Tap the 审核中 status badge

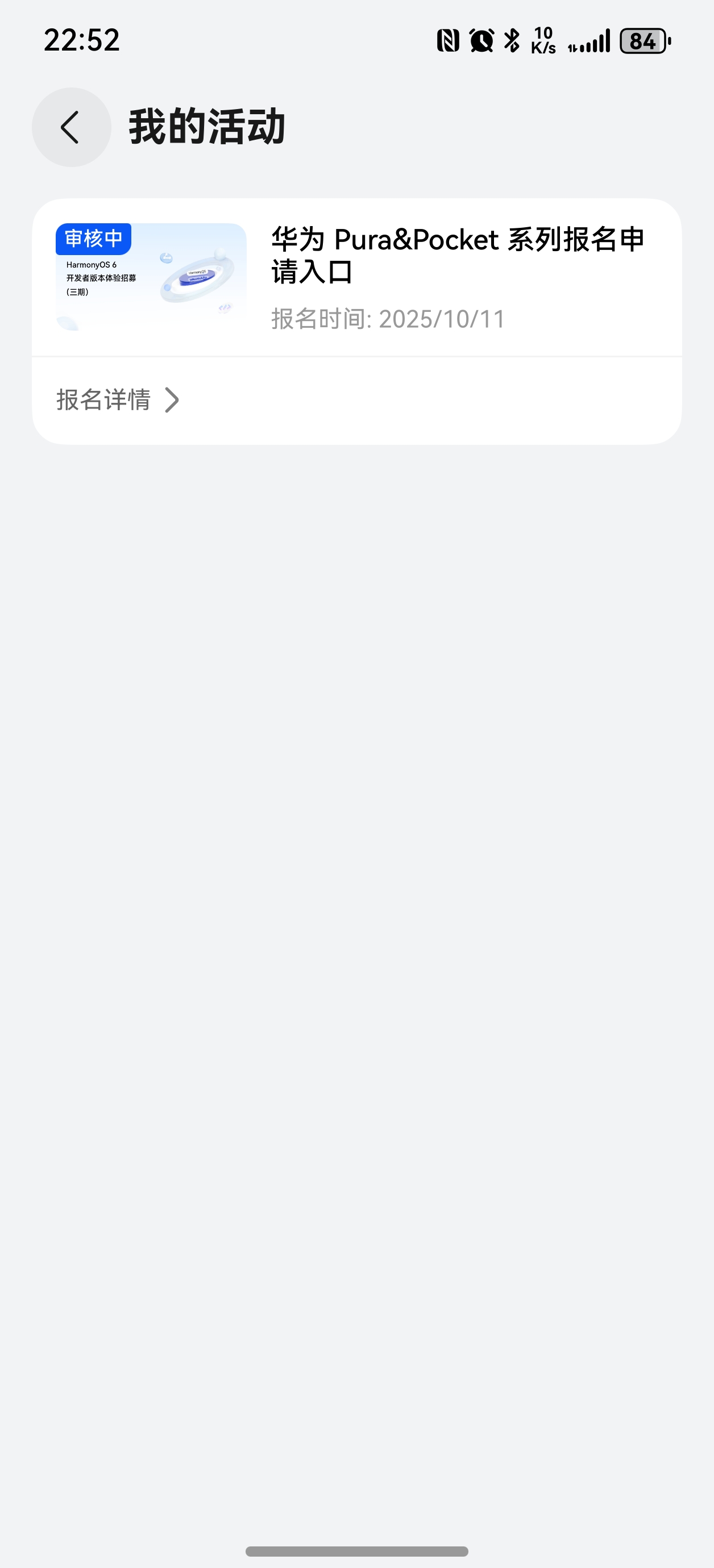click(93, 239)
